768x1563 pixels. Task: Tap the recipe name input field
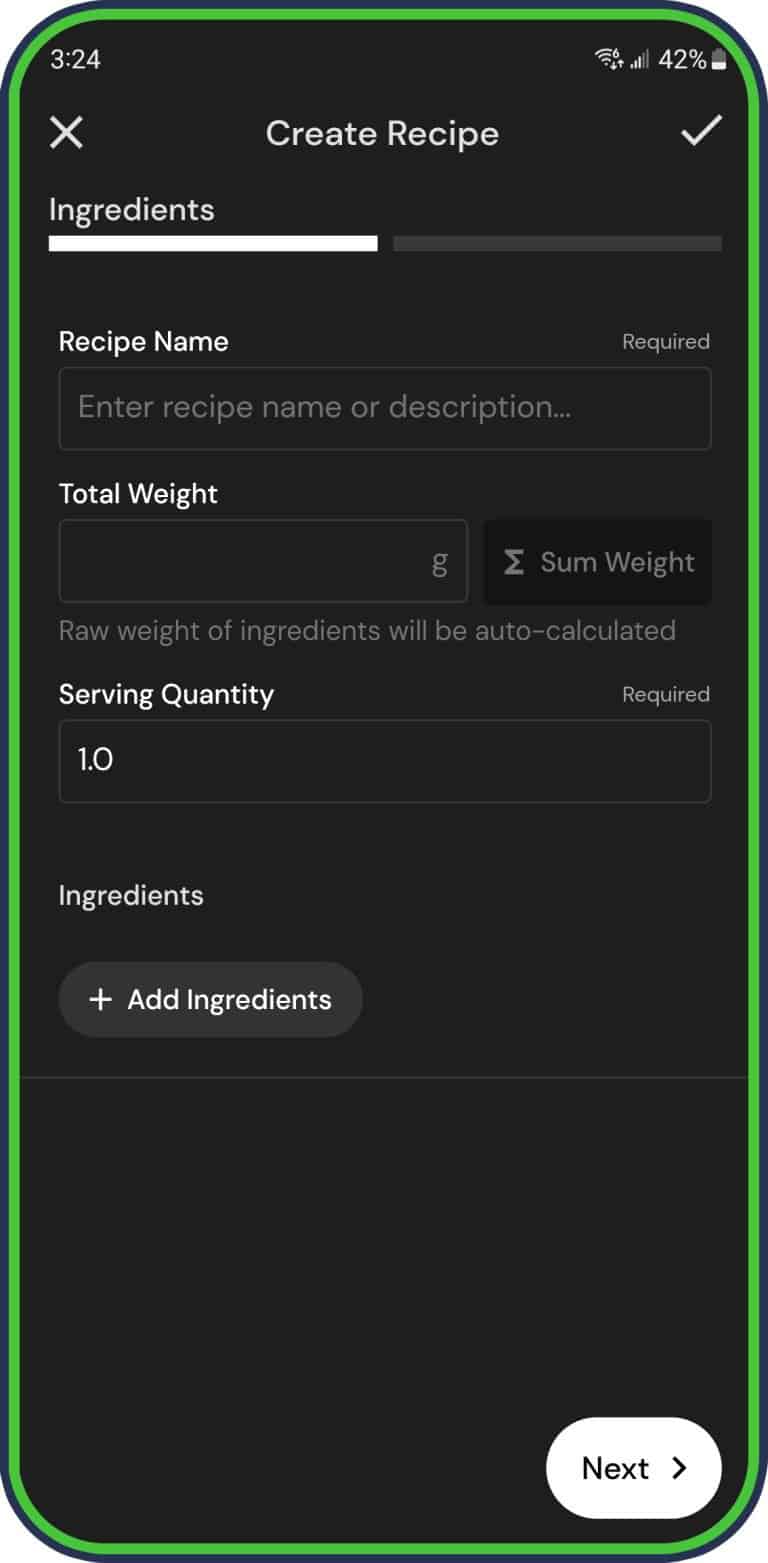point(385,408)
